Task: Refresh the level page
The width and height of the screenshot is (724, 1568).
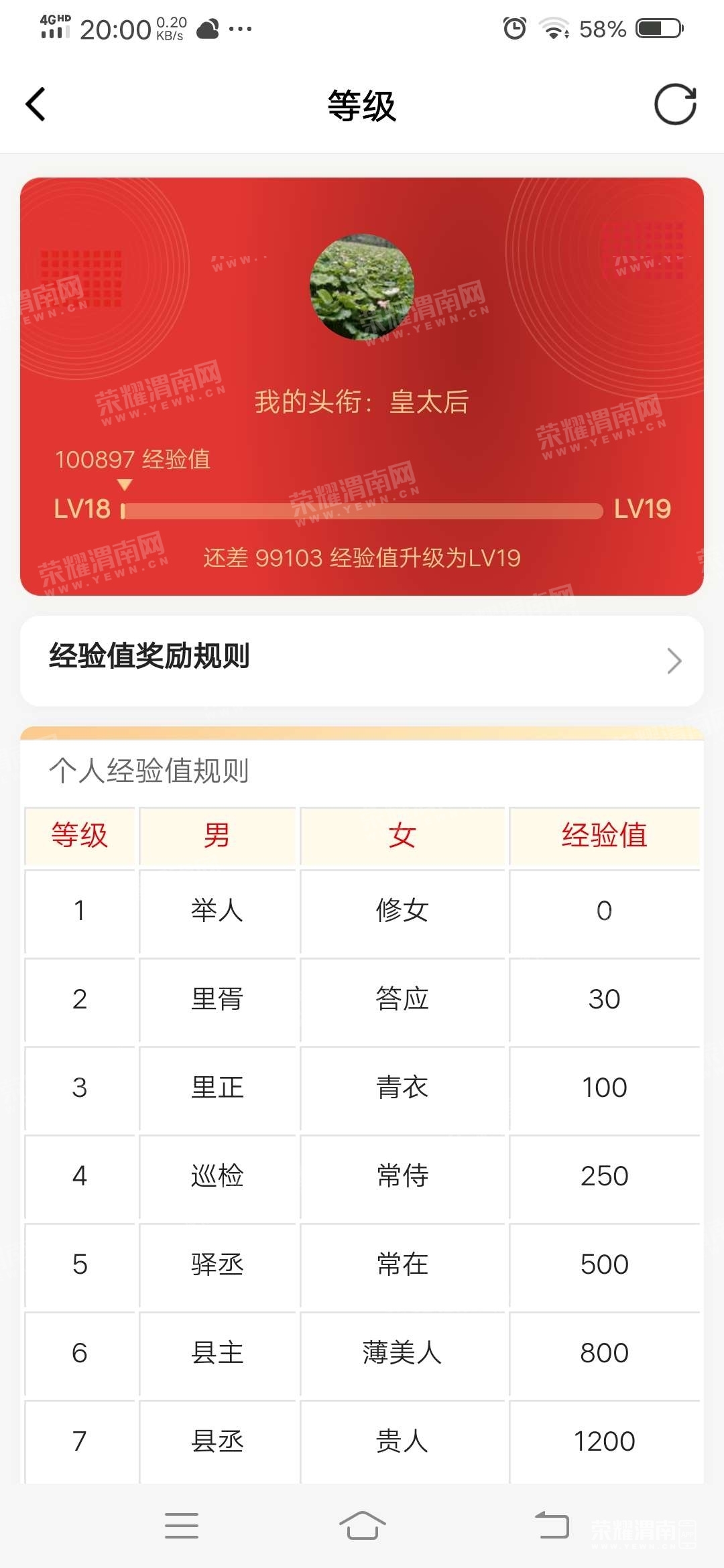Action: point(675,105)
